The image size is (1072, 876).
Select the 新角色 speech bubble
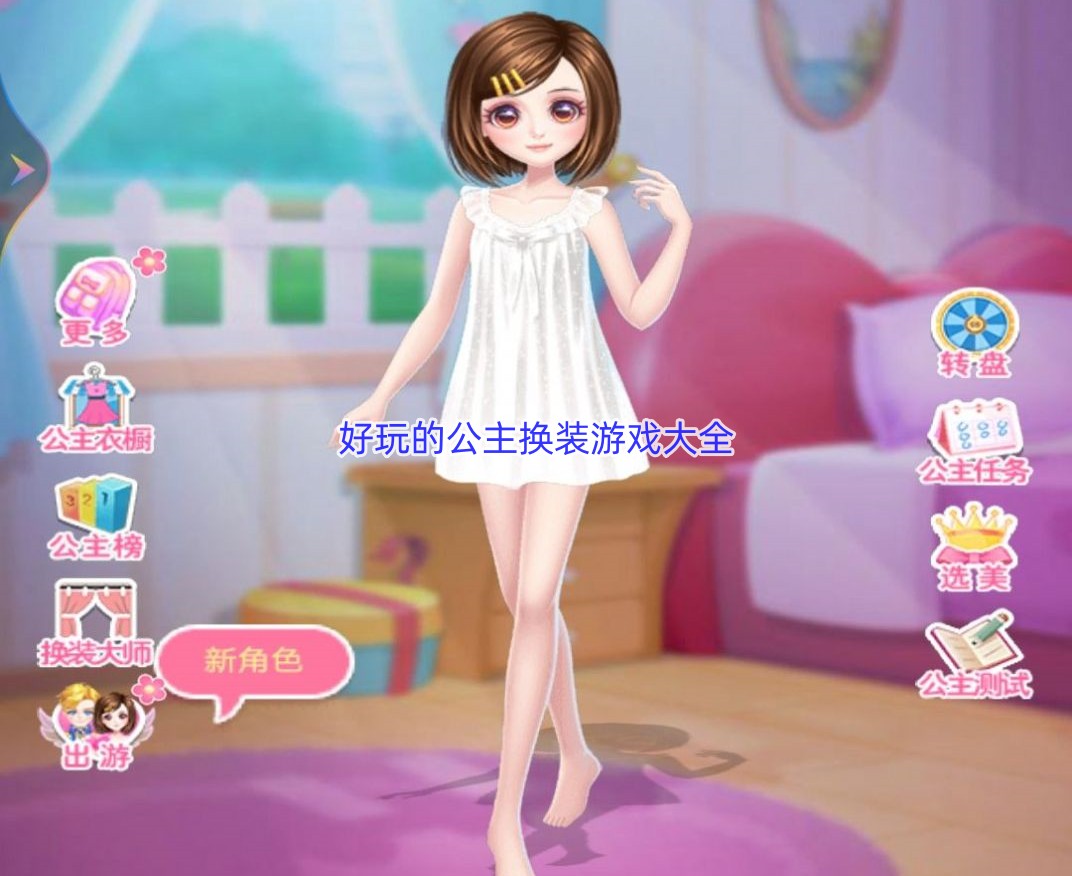(x=254, y=662)
